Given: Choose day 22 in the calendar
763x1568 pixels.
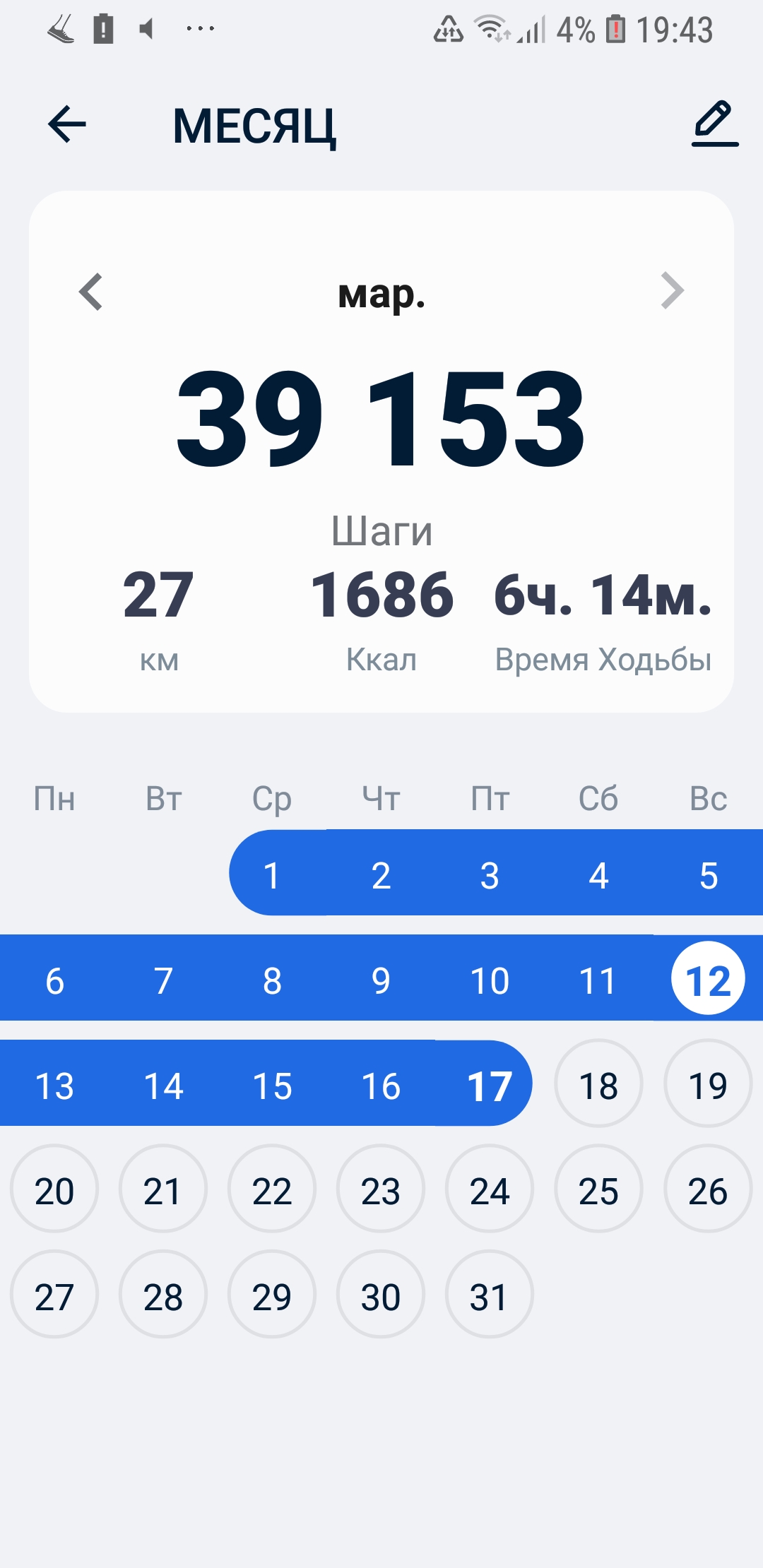Looking at the screenshot, I should pos(272,1189).
